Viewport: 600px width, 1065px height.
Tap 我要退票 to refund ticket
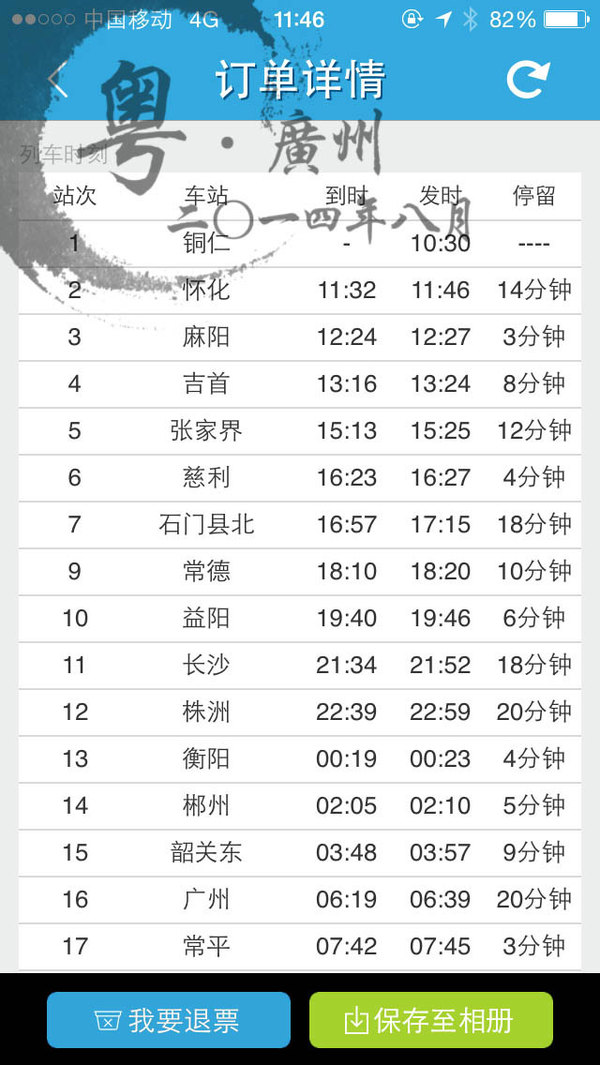(168, 1019)
